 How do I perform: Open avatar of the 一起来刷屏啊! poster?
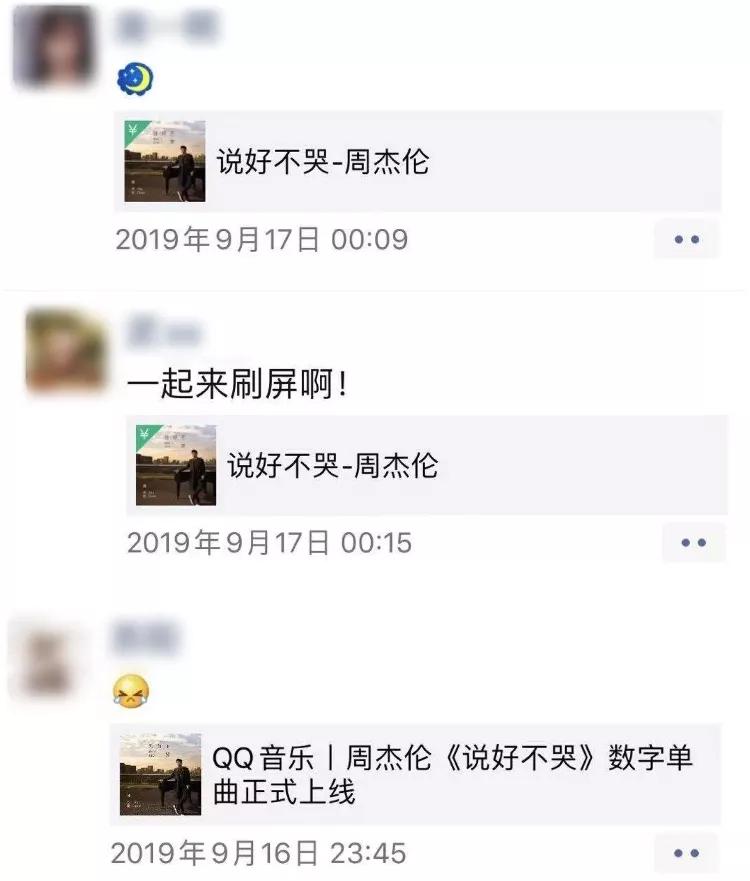(65, 350)
